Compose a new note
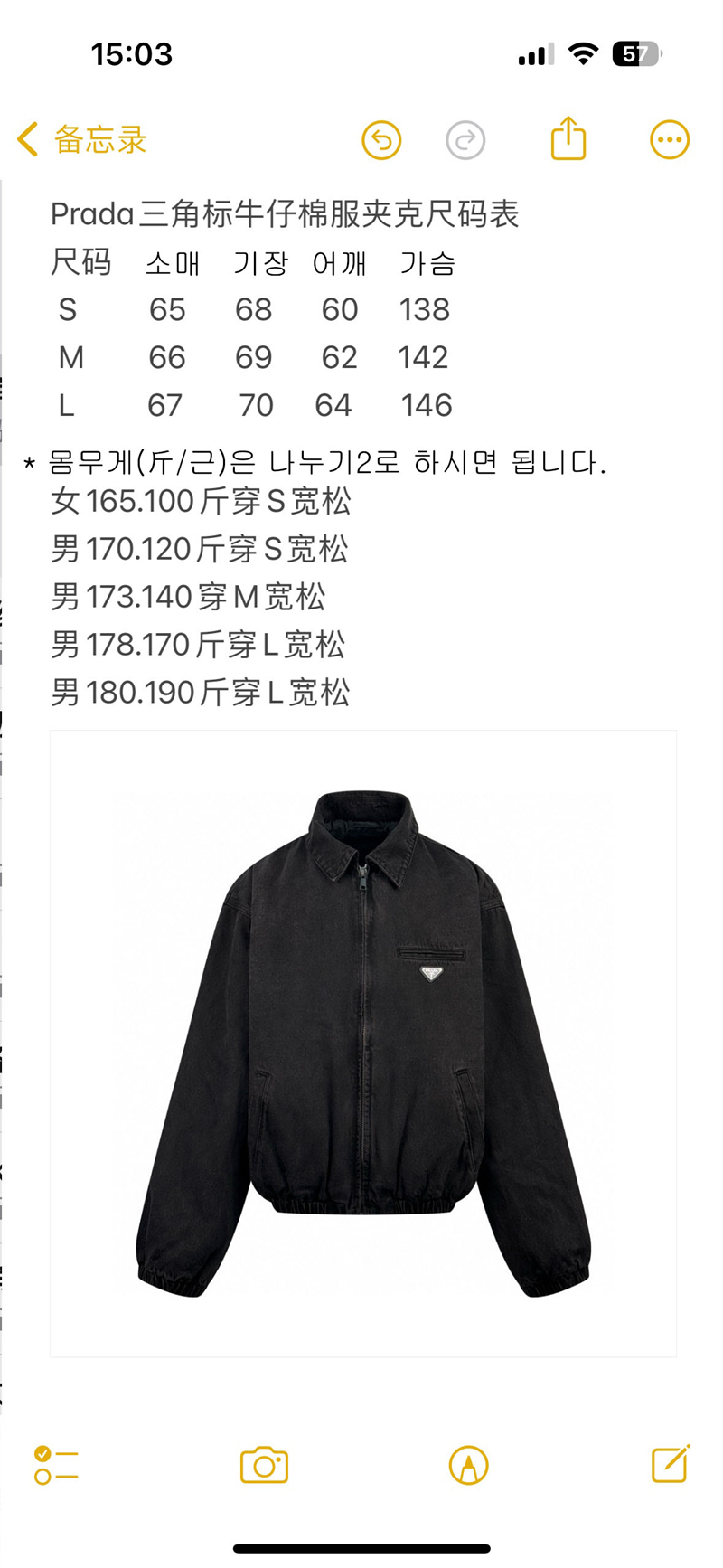This screenshot has width=723, height=1568. (671, 1463)
